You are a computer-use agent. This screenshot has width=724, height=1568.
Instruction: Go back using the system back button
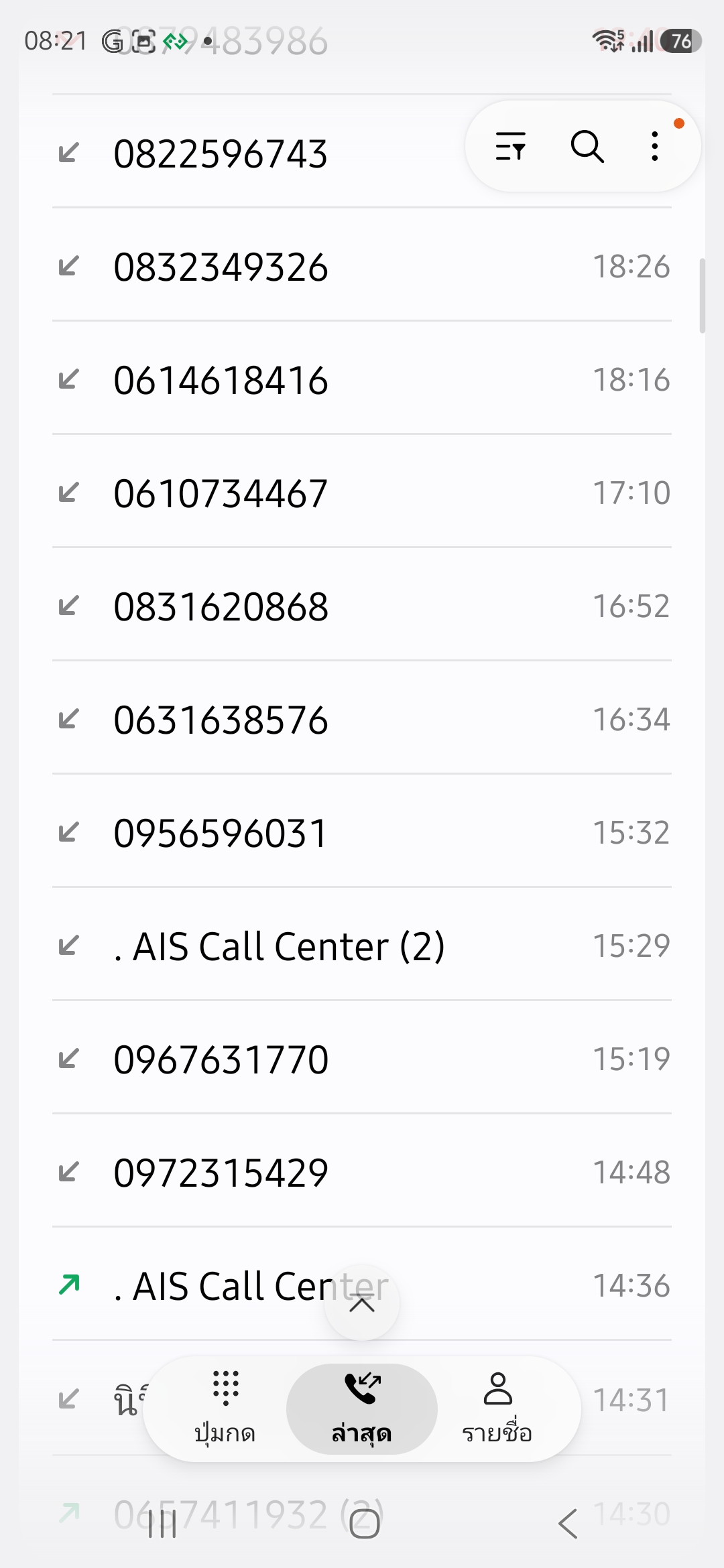[568, 1524]
